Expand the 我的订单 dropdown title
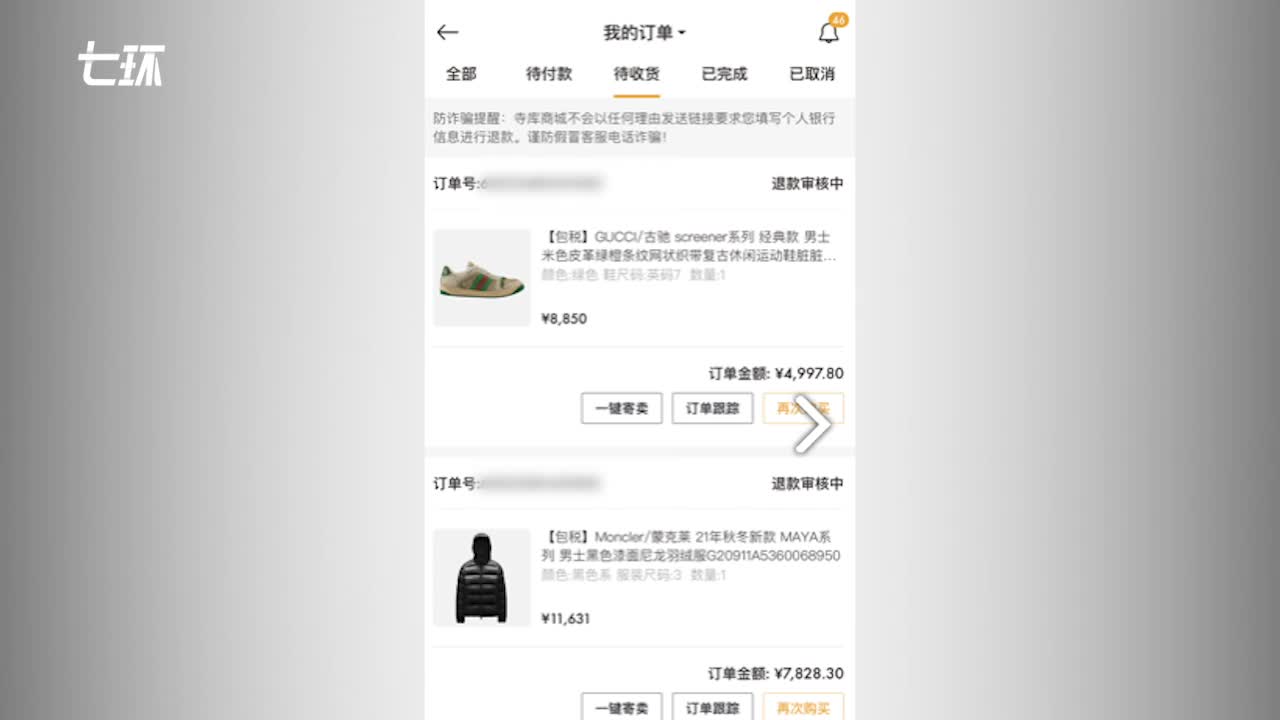This screenshot has height=720, width=1280. (x=643, y=33)
